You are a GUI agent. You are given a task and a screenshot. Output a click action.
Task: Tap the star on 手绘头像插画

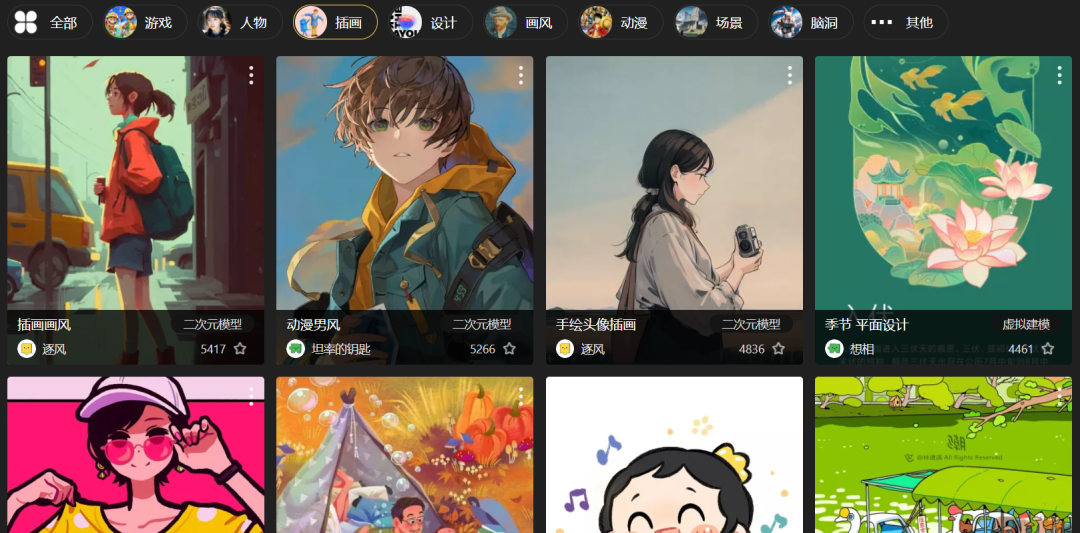tap(779, 349)
